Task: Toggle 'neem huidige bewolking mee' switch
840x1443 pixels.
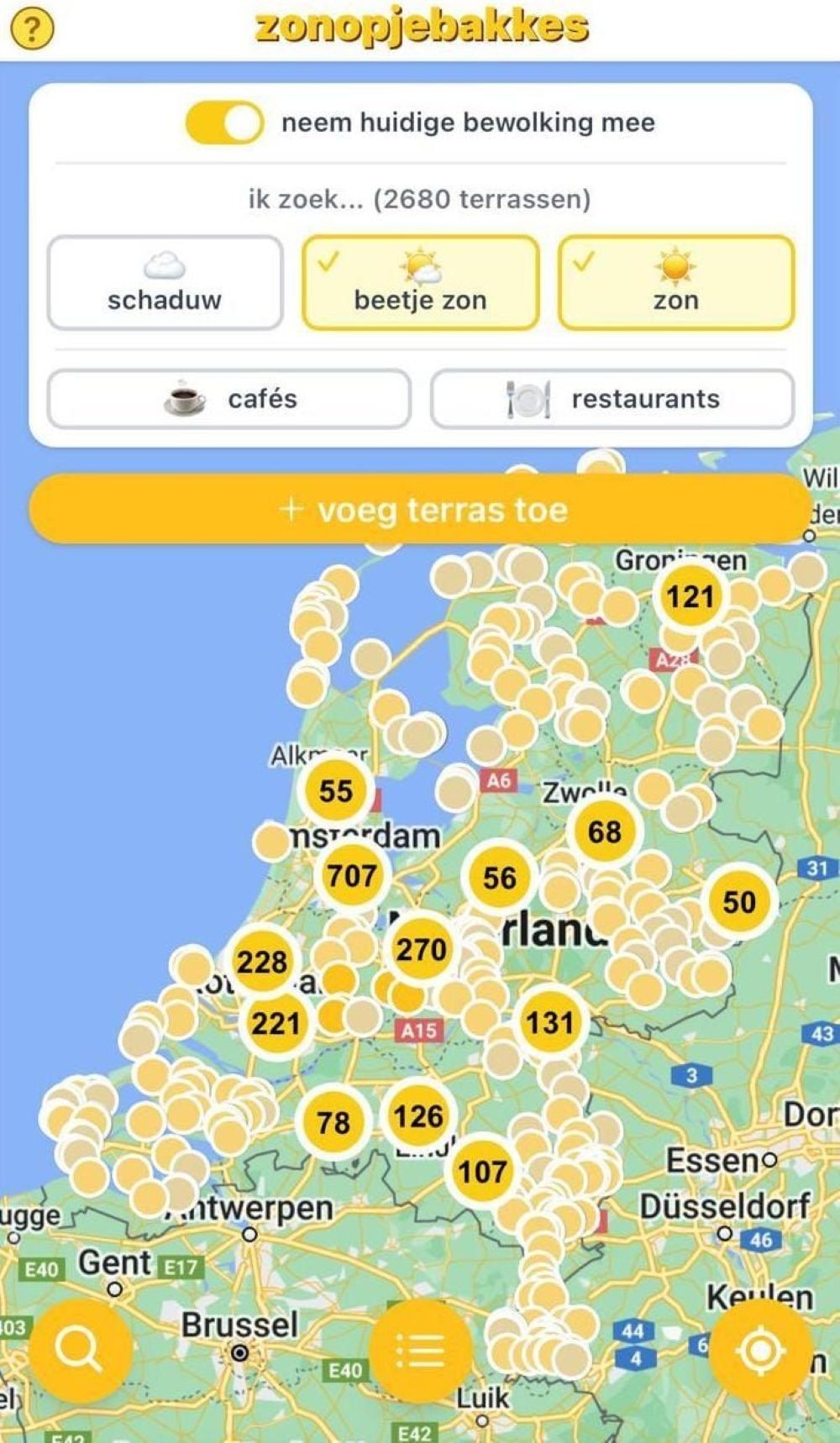Action: click(224, 123)
